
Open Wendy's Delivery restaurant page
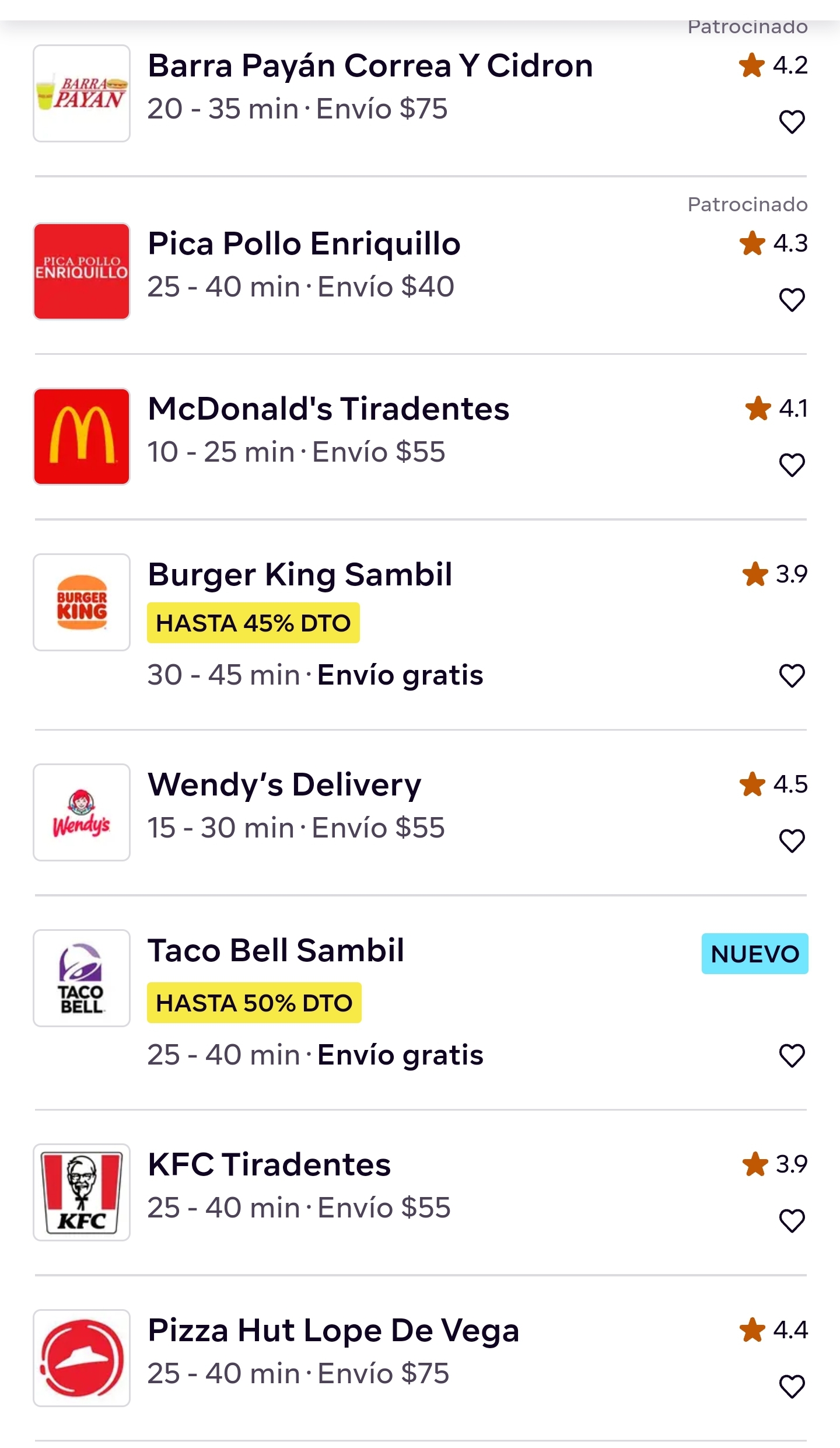click(284, 785)
